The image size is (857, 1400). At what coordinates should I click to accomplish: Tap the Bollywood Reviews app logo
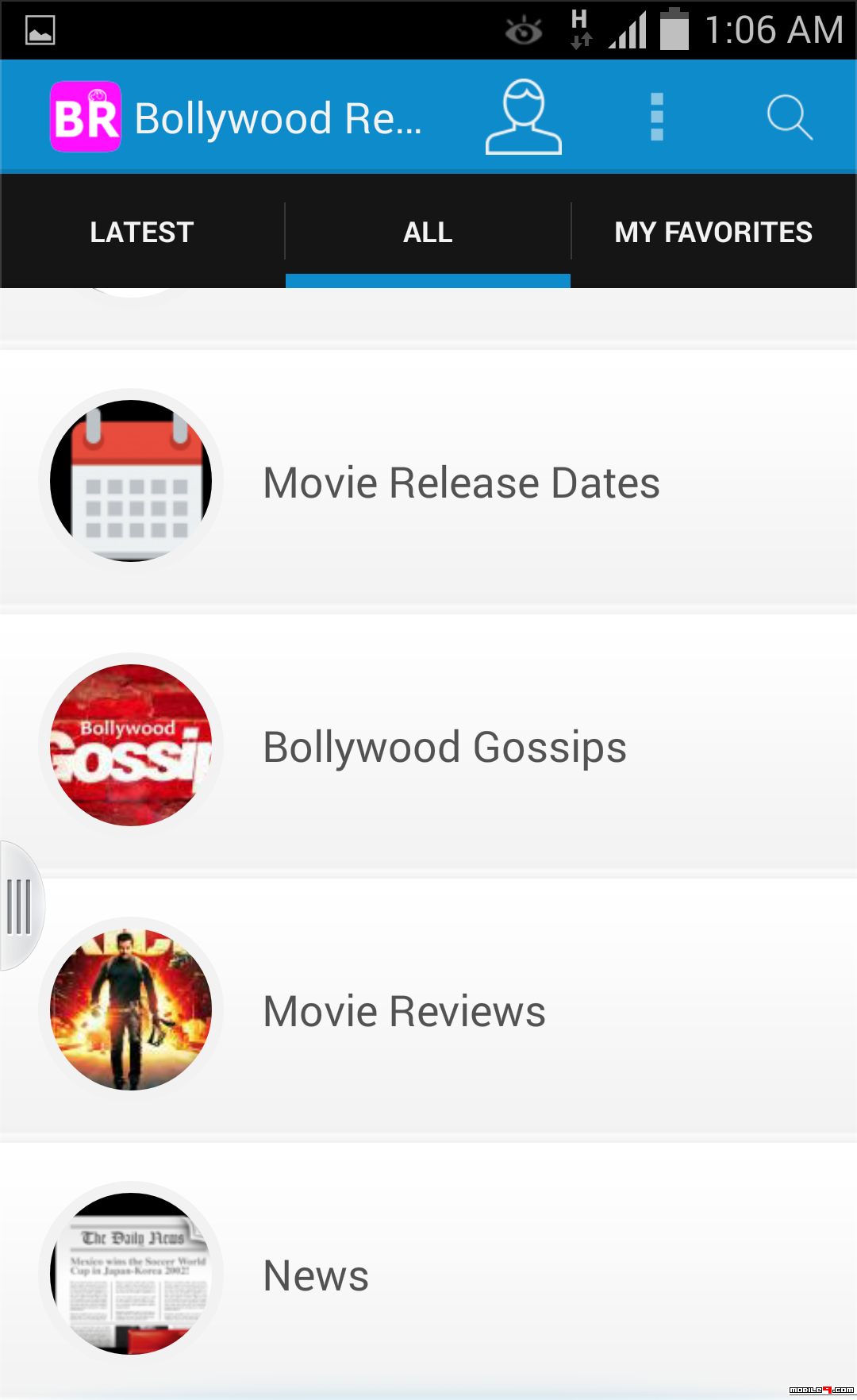86,117
